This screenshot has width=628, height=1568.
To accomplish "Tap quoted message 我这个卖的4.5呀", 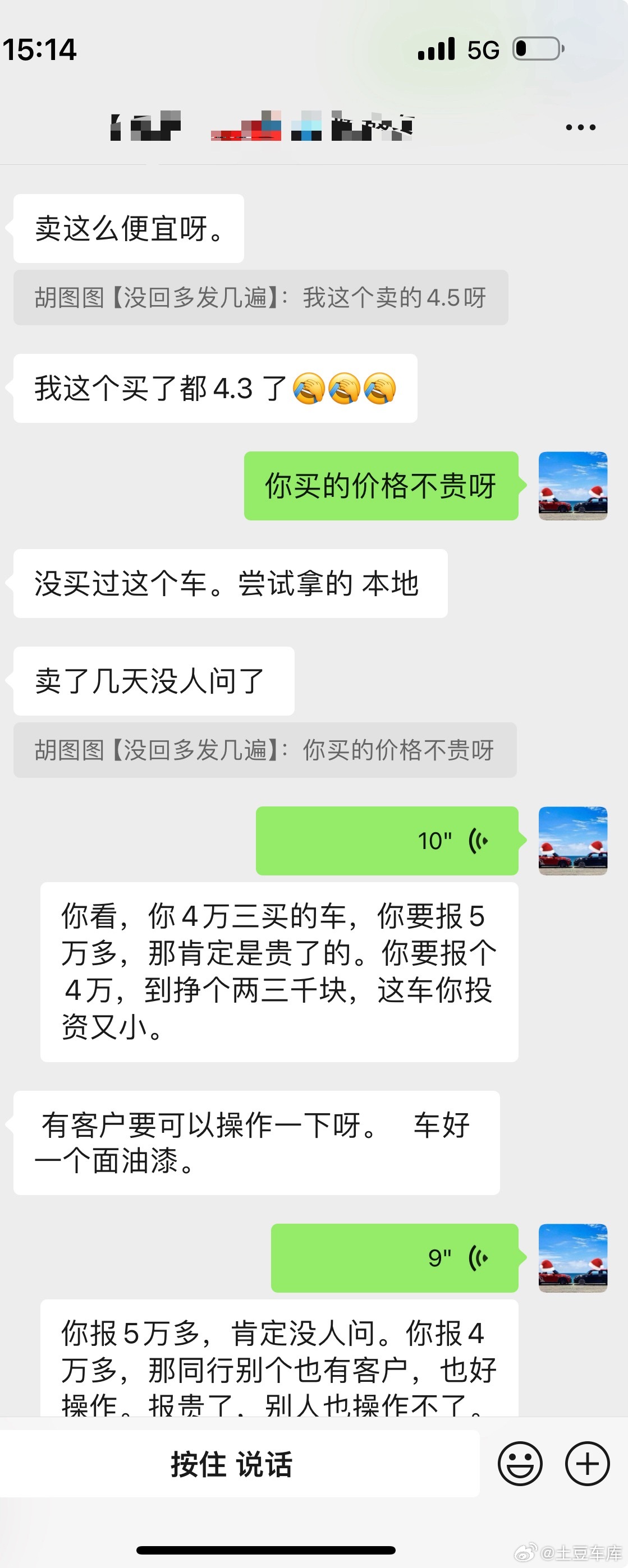I will click(262, 298).
